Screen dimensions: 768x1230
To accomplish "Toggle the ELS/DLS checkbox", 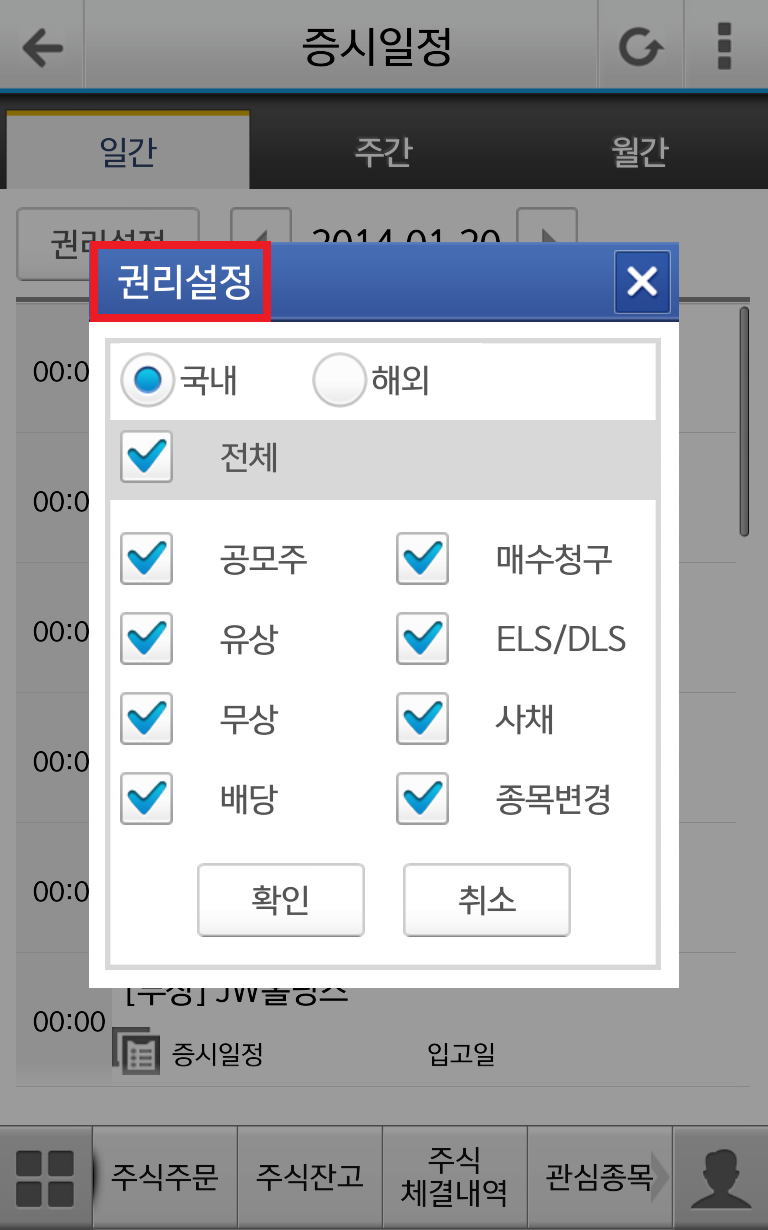I will (x=422, y=639).
